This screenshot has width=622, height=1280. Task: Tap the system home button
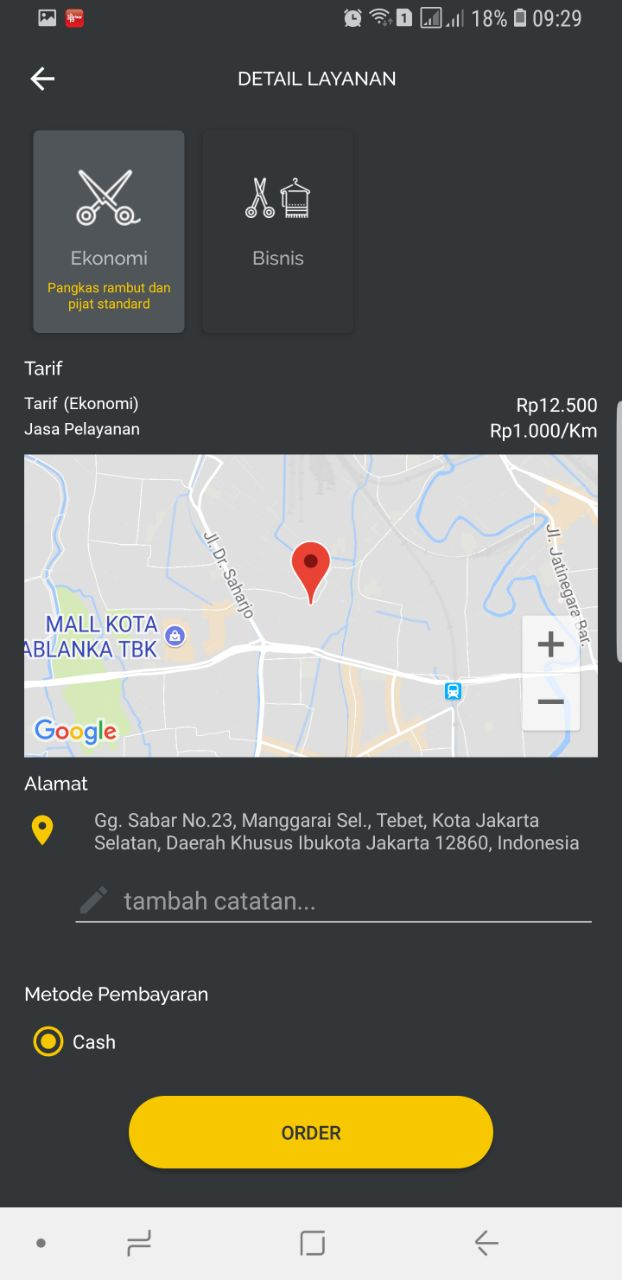pos(312,1243)
